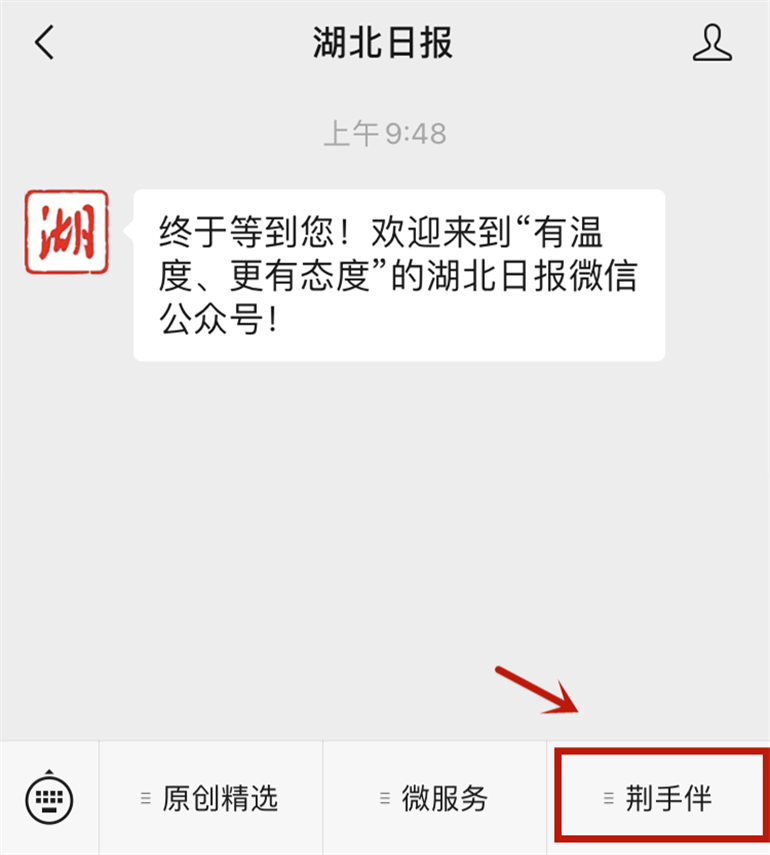Tap the 湖北日报 avatar
Screen dimensions: 770x855
coord(66,232)
